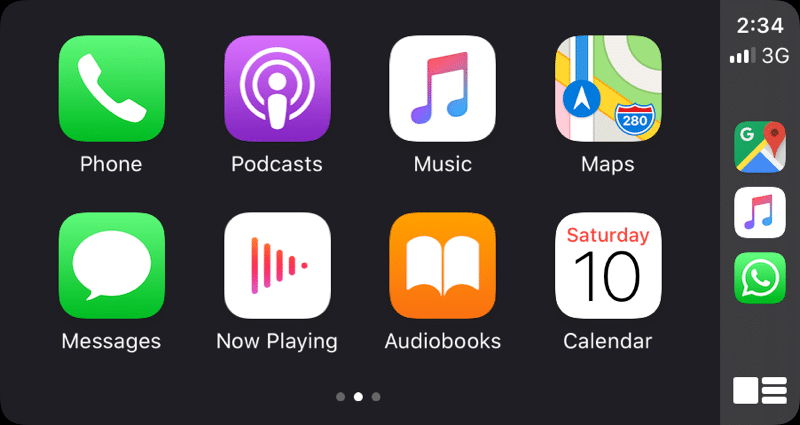Open Apple Maps app

[607, 89]
